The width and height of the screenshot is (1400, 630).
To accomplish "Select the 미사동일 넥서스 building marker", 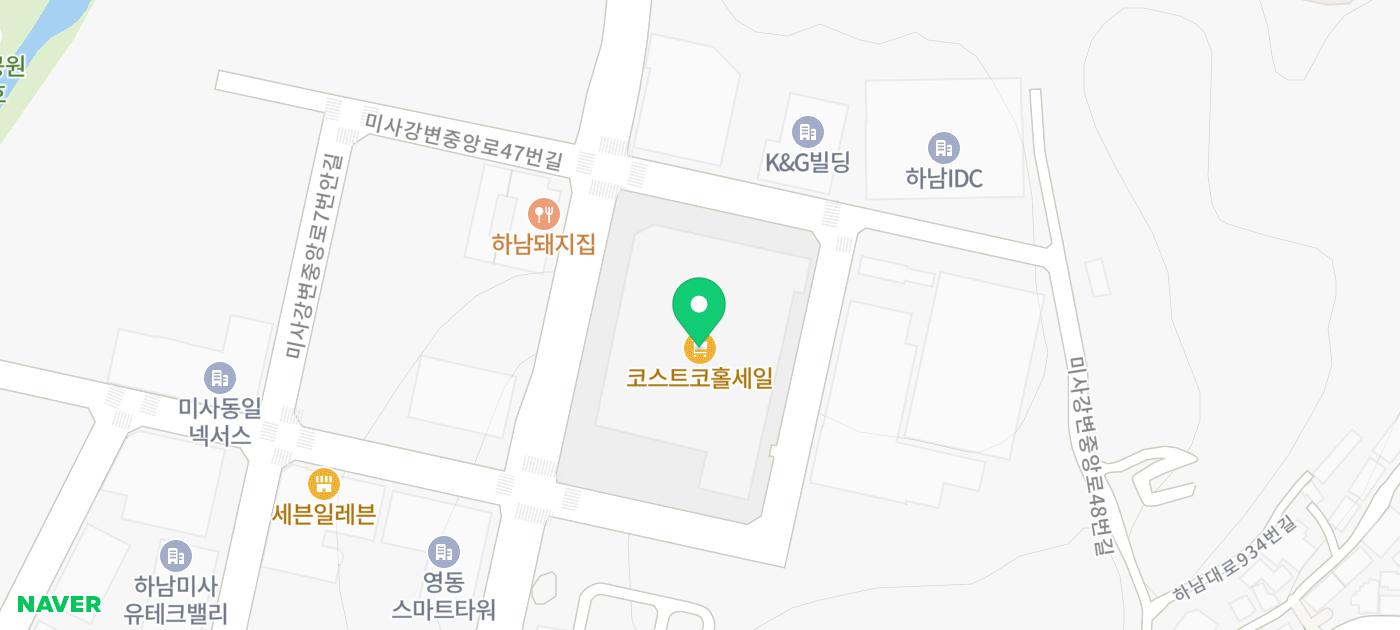I will pyautogui.click(x=220, y=378).
